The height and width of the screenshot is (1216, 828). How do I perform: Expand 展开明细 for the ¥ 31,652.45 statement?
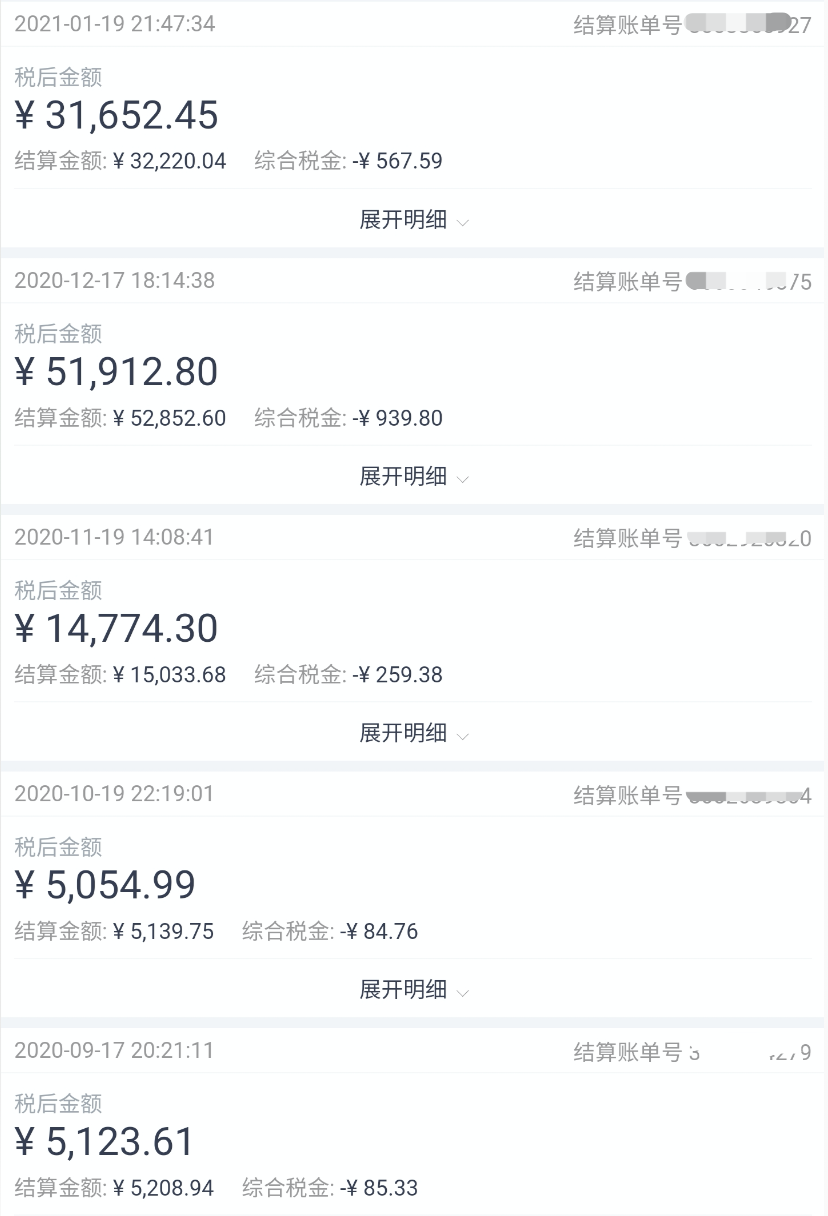413,221
